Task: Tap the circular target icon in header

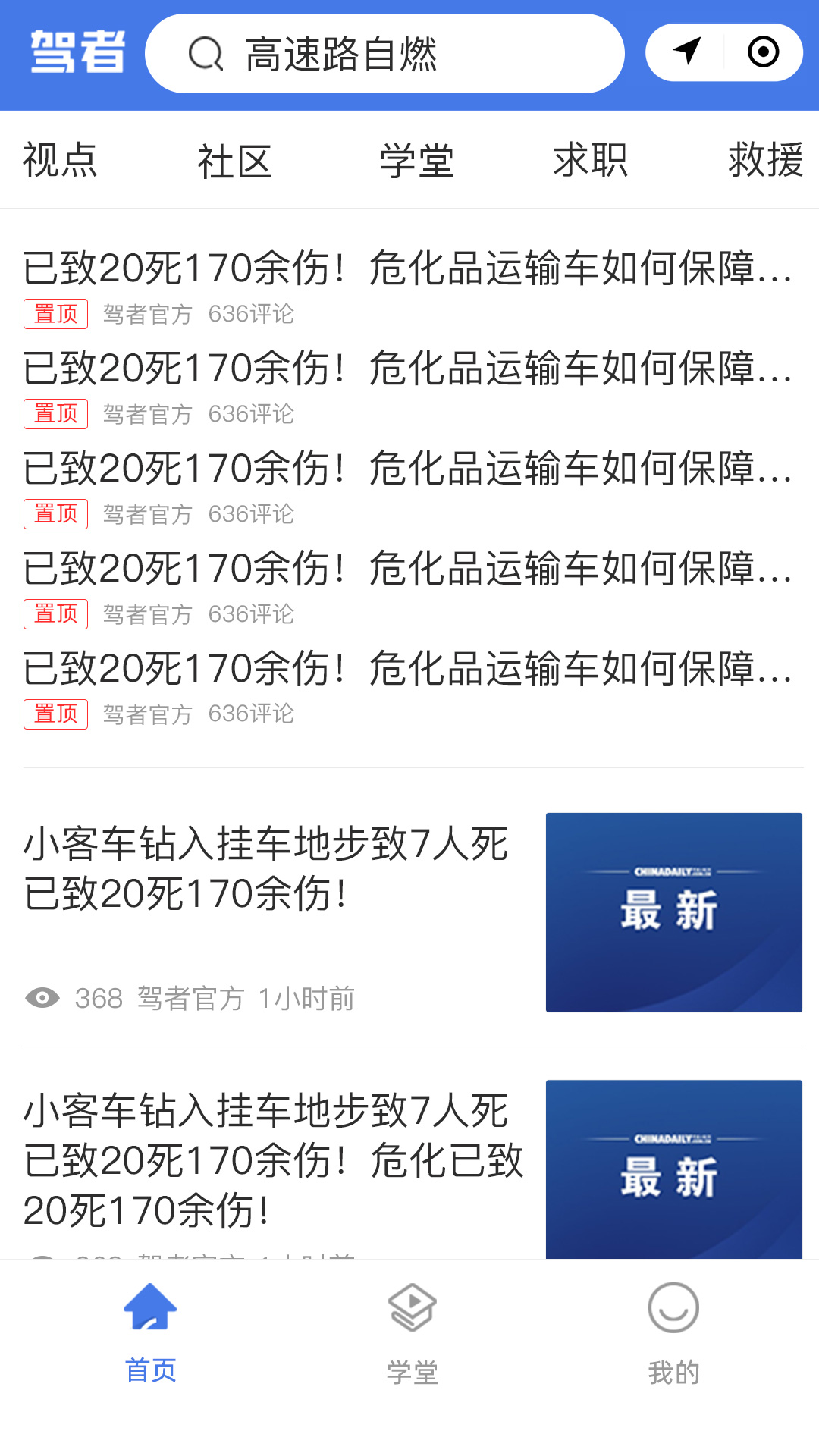Action: (763, 52)
